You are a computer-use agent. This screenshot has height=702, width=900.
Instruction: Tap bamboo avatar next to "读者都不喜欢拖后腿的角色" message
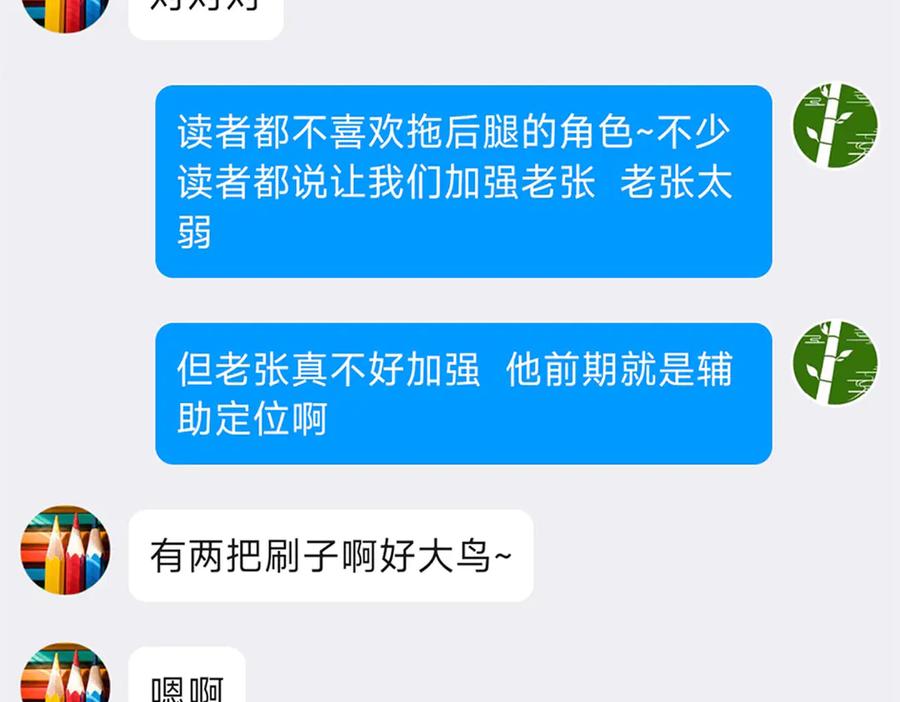click(x=836, y=126)
